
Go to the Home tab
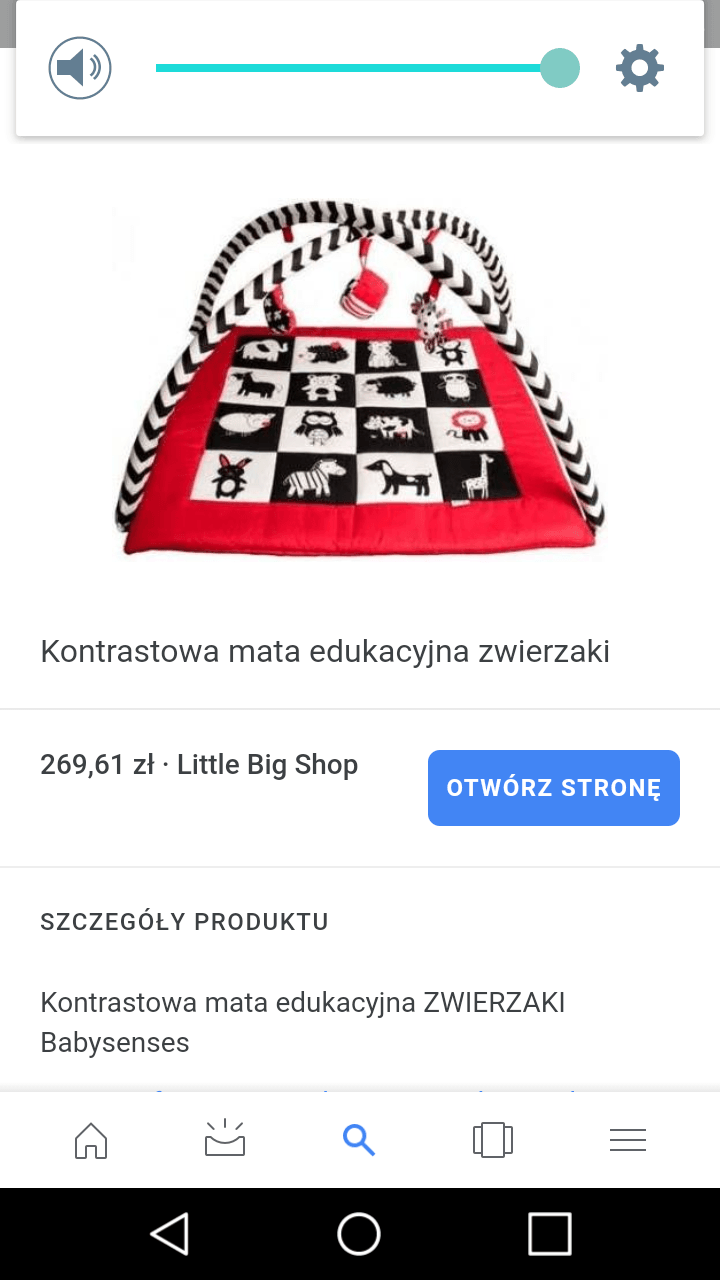91,1139
